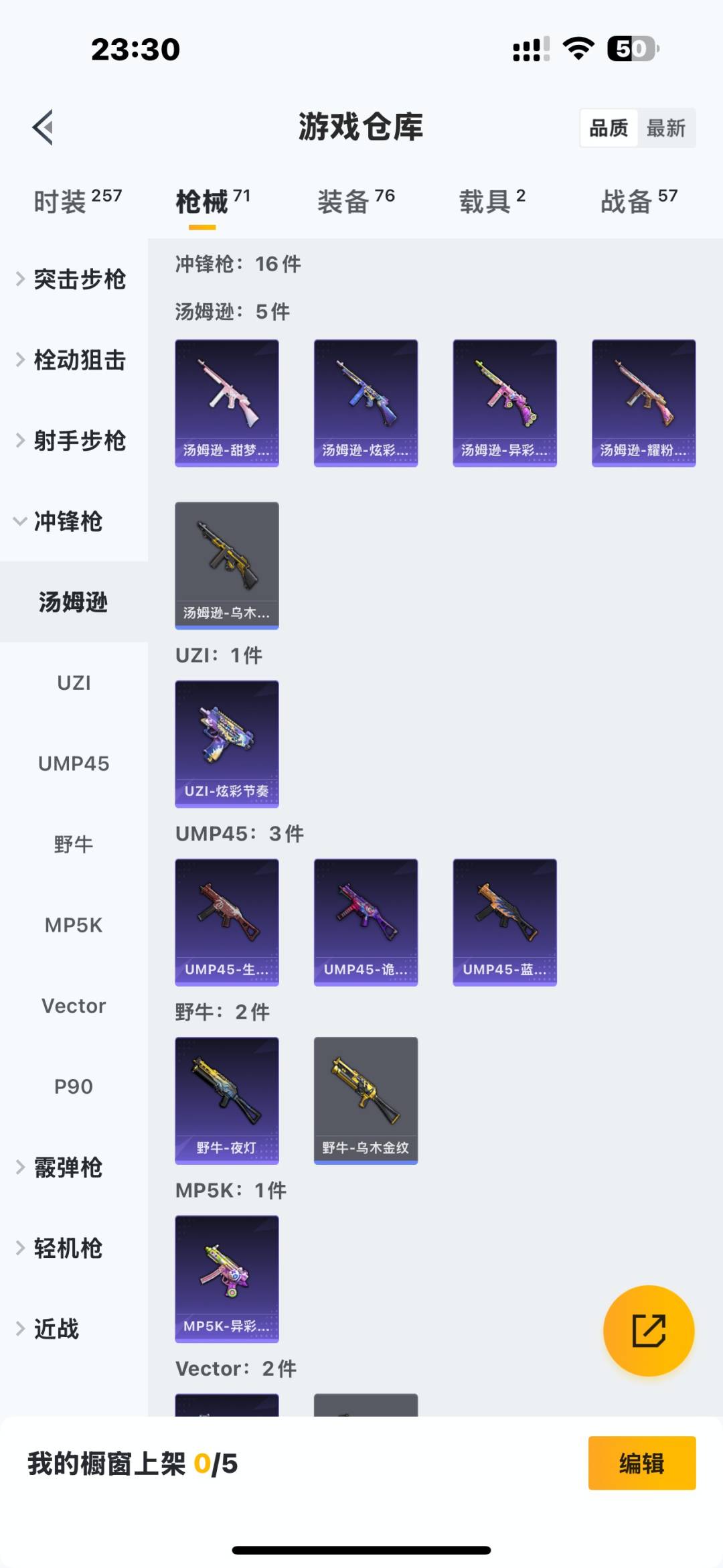Select P90 subcategory in the sidebar
Viewport: 723px width, 1568px height.
click(x=74, y=1086)
